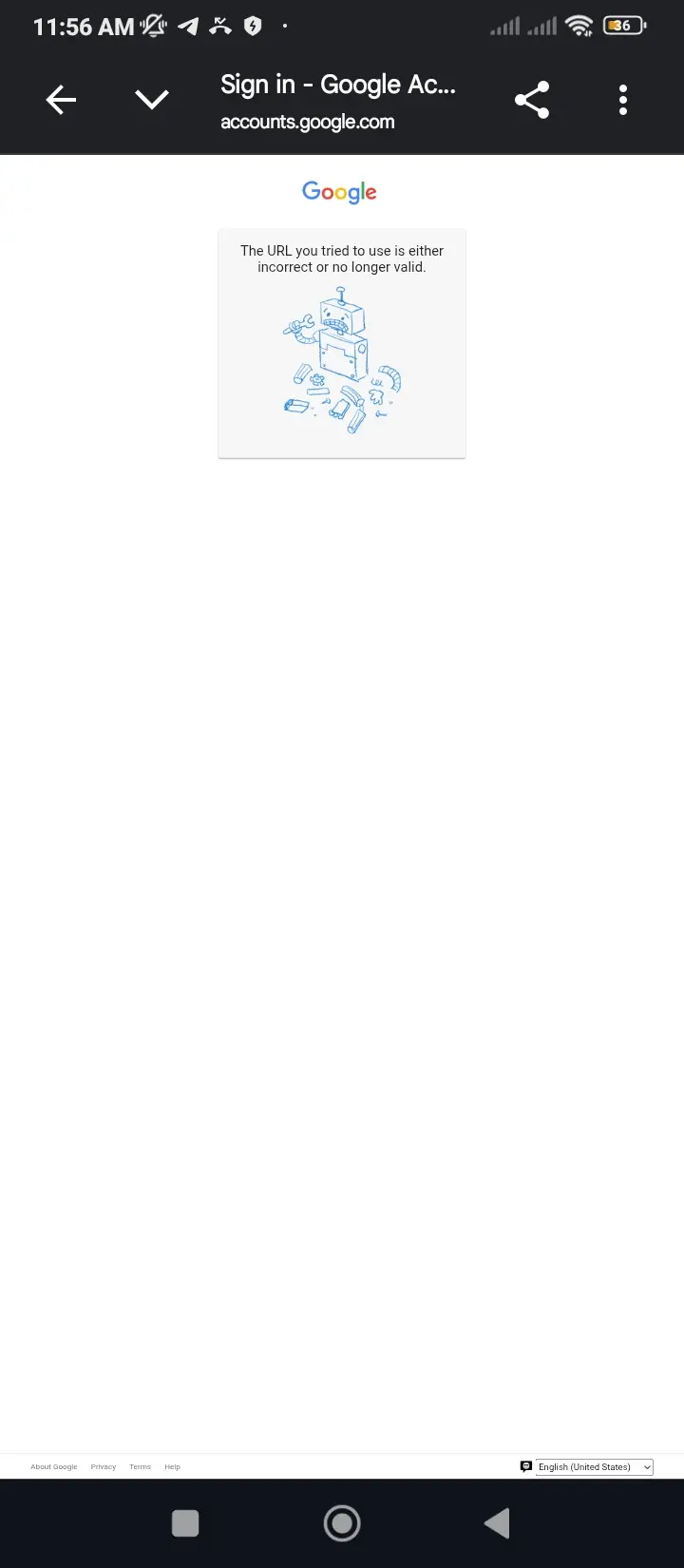This screenshot has width=684, height=1568.
Task: Open the Privacy link in footer
Action: click(104, 1466)
